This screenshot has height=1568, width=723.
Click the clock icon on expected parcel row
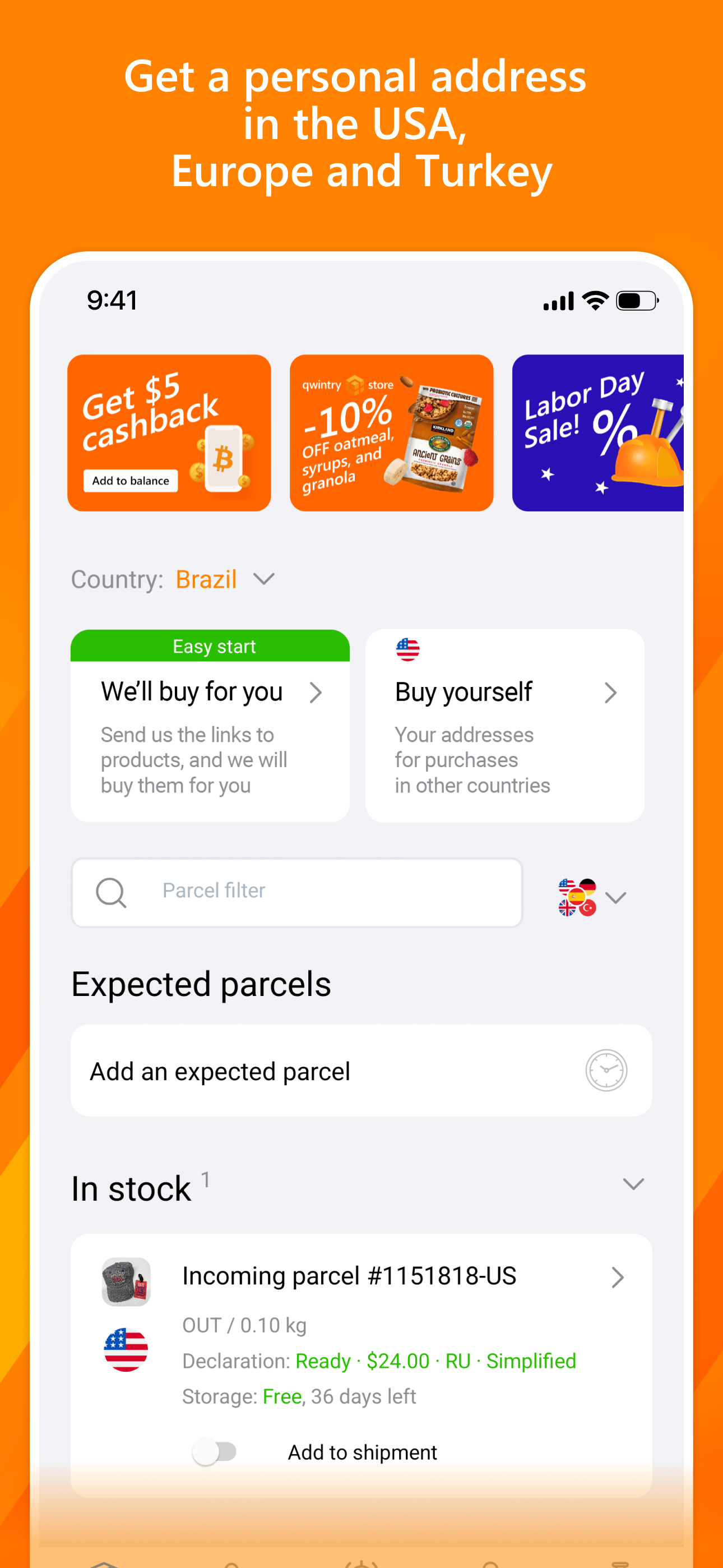606,1070
